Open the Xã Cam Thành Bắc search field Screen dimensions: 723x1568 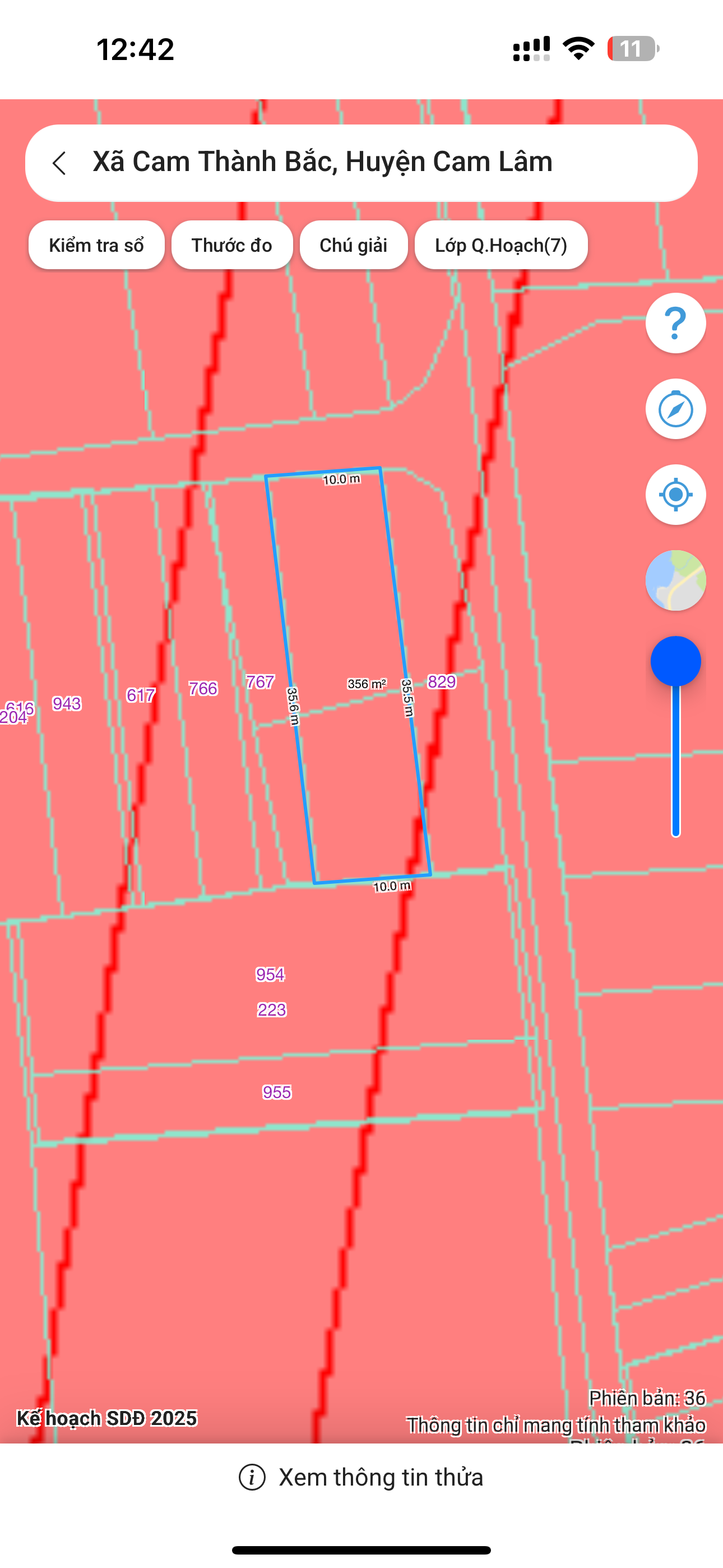(x=361, y=163)
